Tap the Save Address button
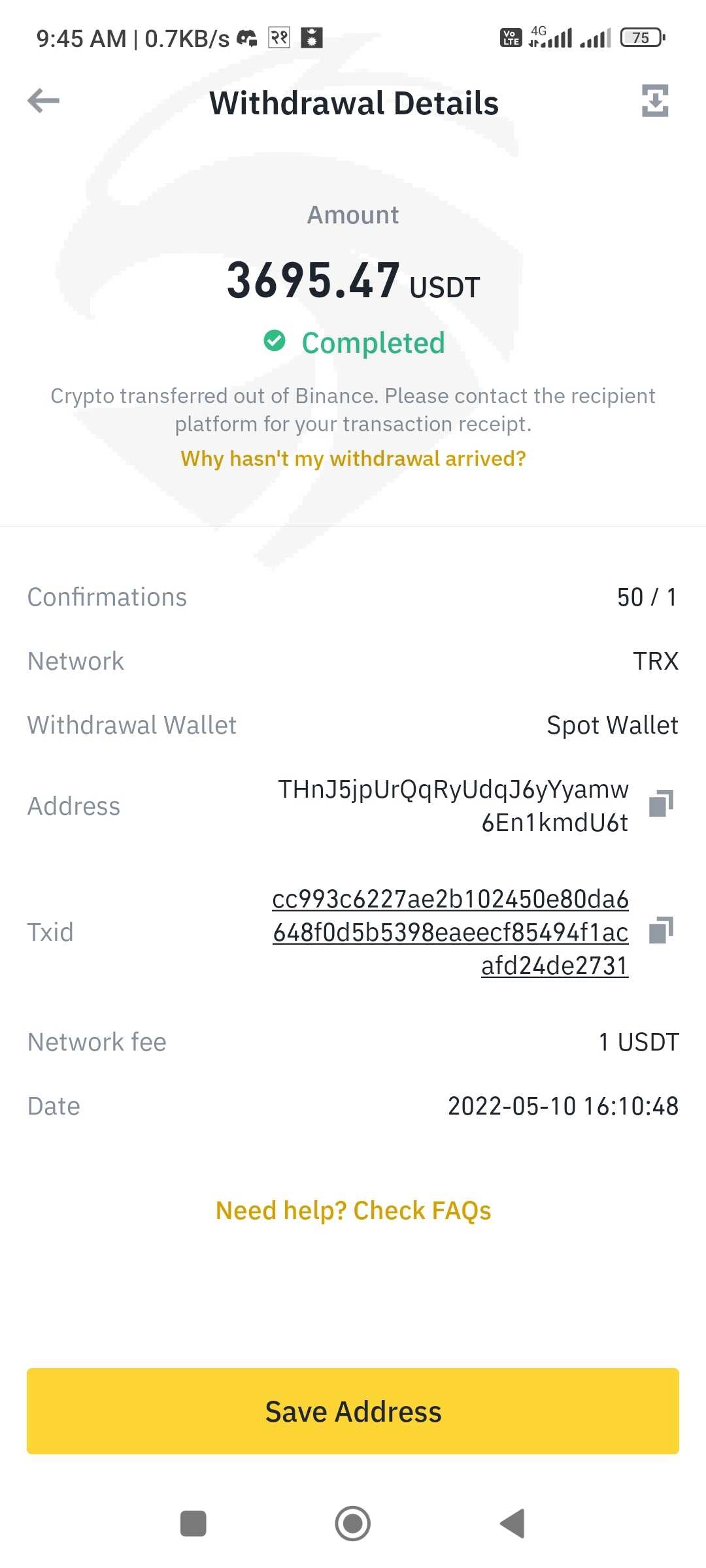This screenshot has height=1568, width=706. [353, 1411]
